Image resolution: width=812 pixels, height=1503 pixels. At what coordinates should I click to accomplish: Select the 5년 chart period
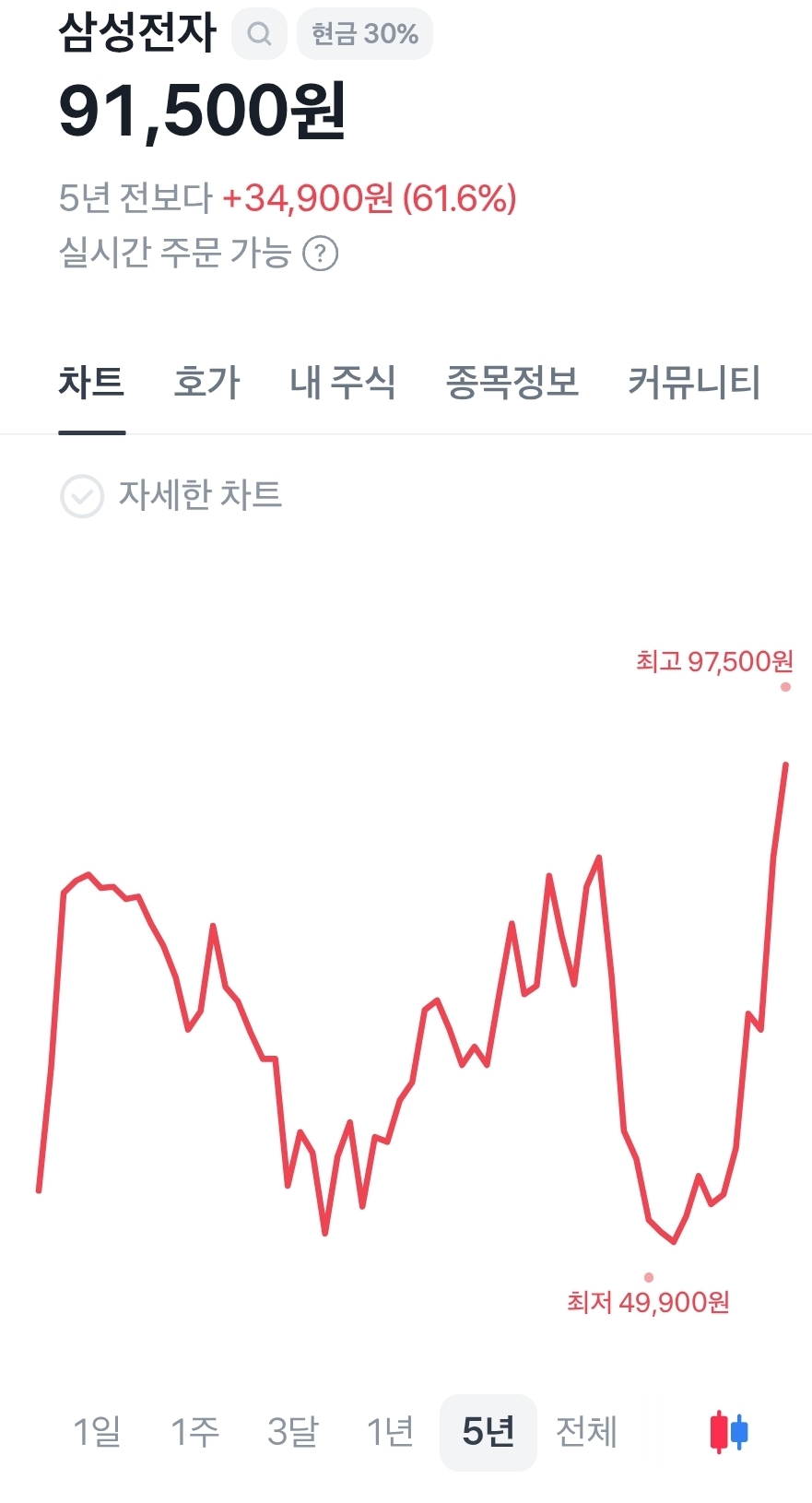click(488, 1432)
